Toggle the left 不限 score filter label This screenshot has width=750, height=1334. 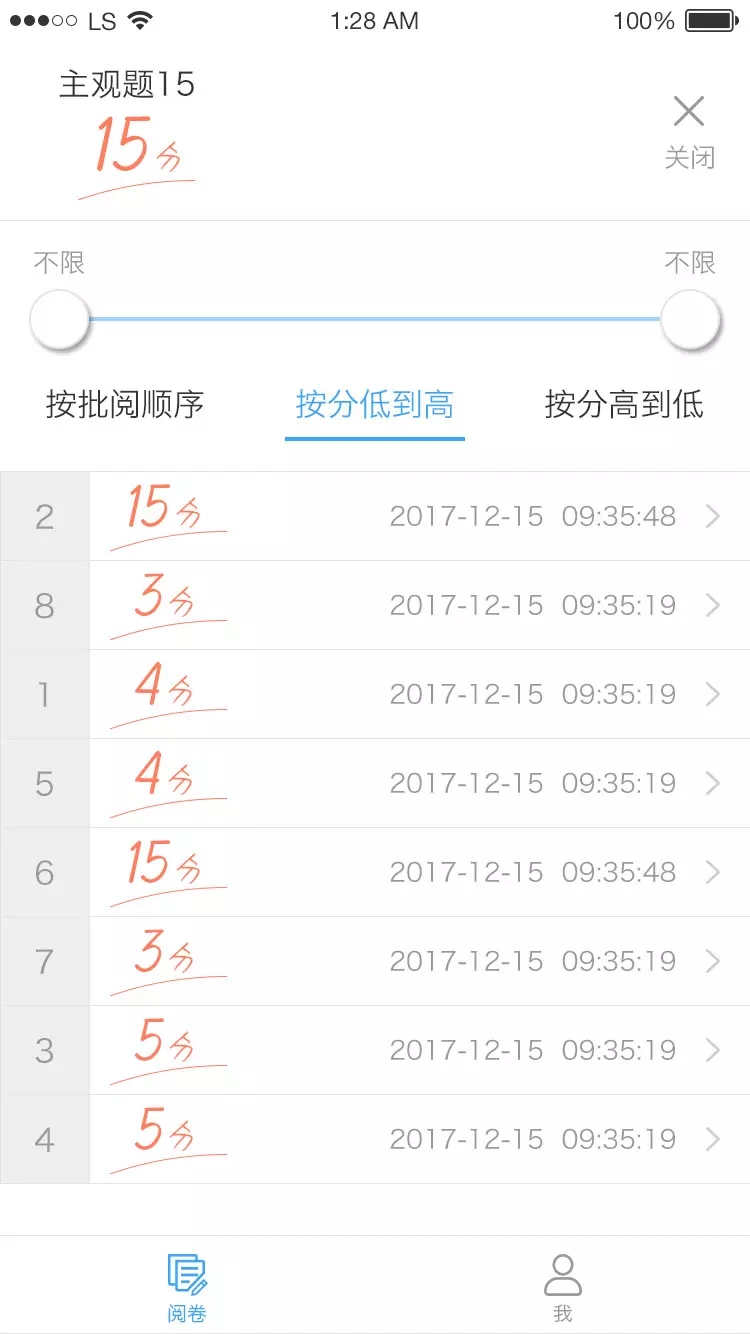pyautogui.click(x=60, y=262)
